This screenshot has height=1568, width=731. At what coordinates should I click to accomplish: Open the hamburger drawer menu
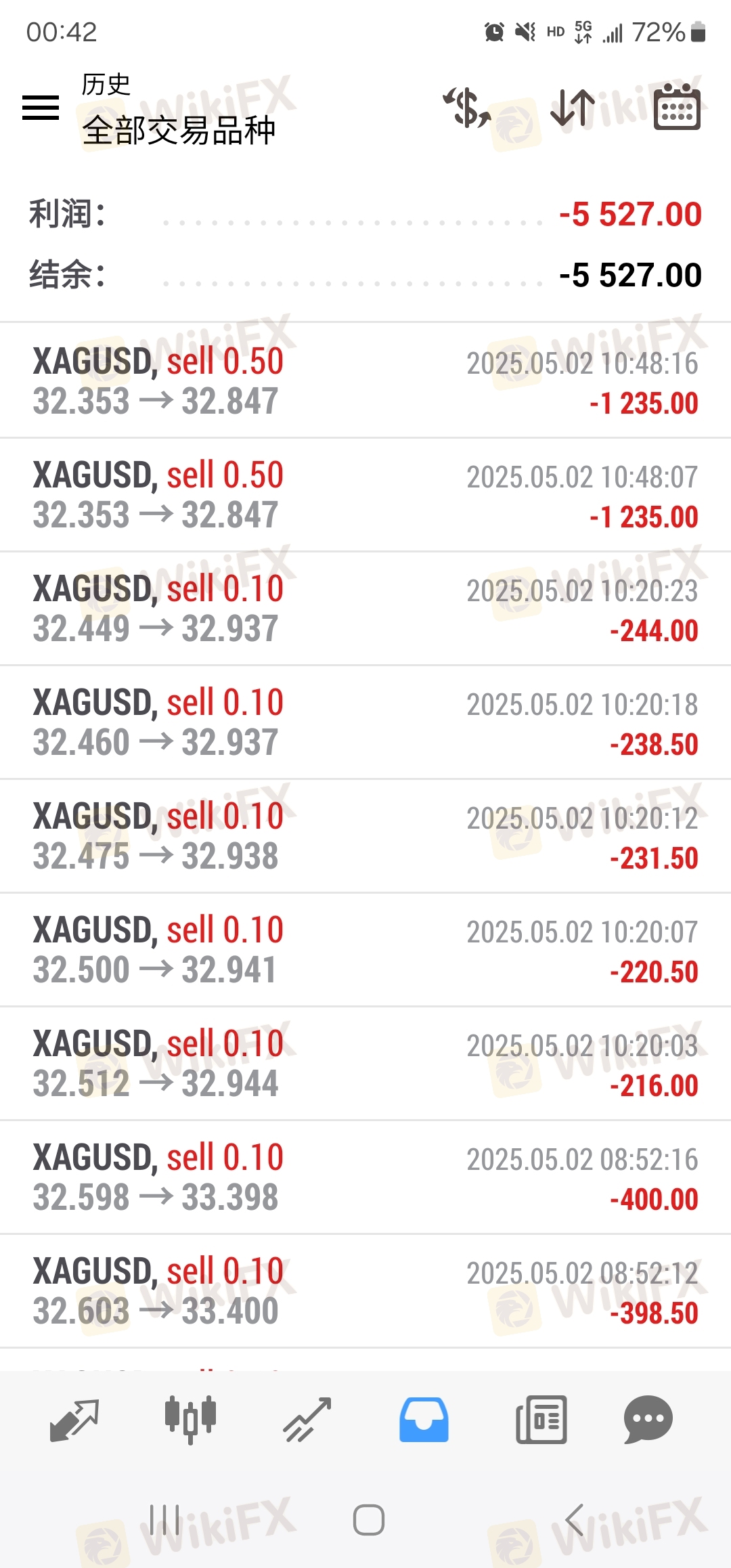[41, 108]
